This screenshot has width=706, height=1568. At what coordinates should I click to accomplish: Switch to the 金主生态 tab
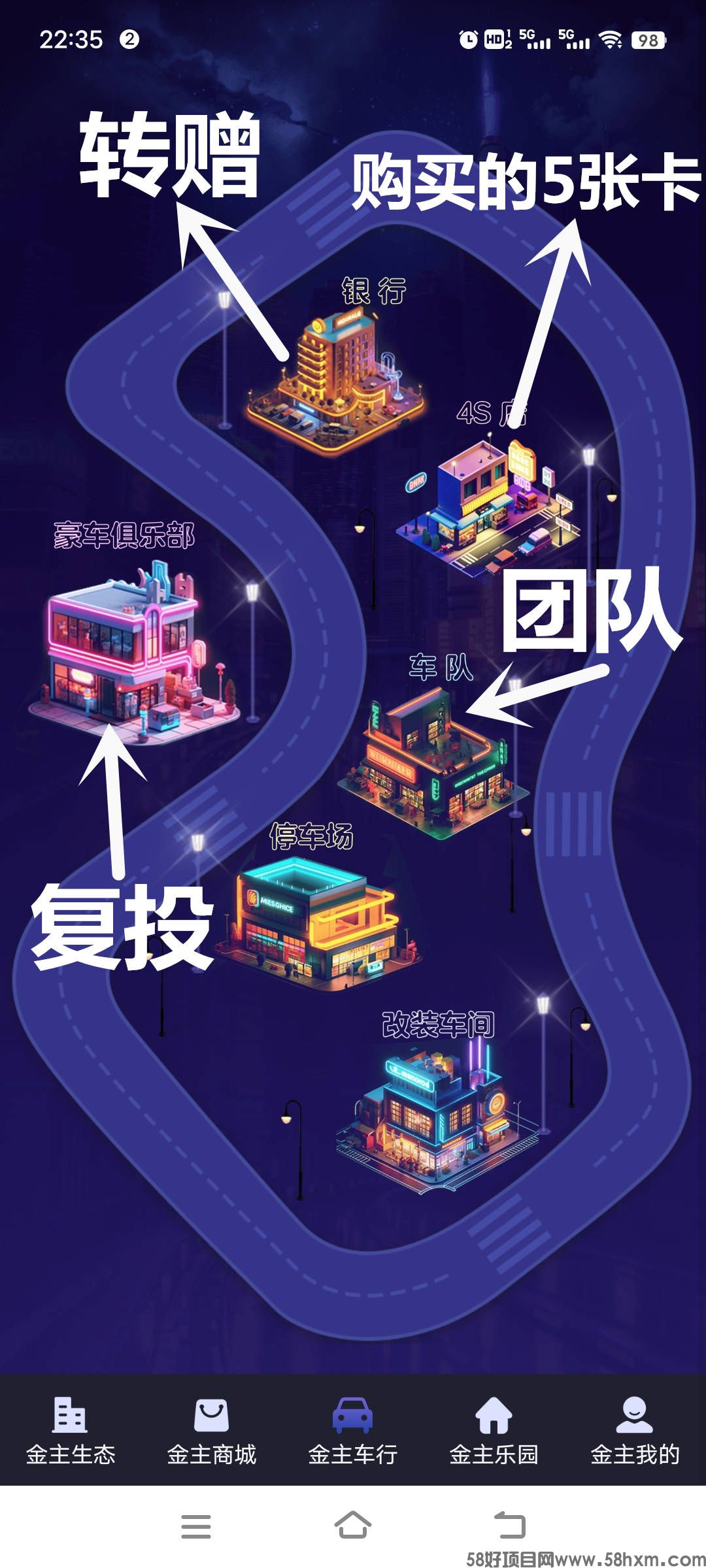pyautogui.click(x=71, y=1431)
